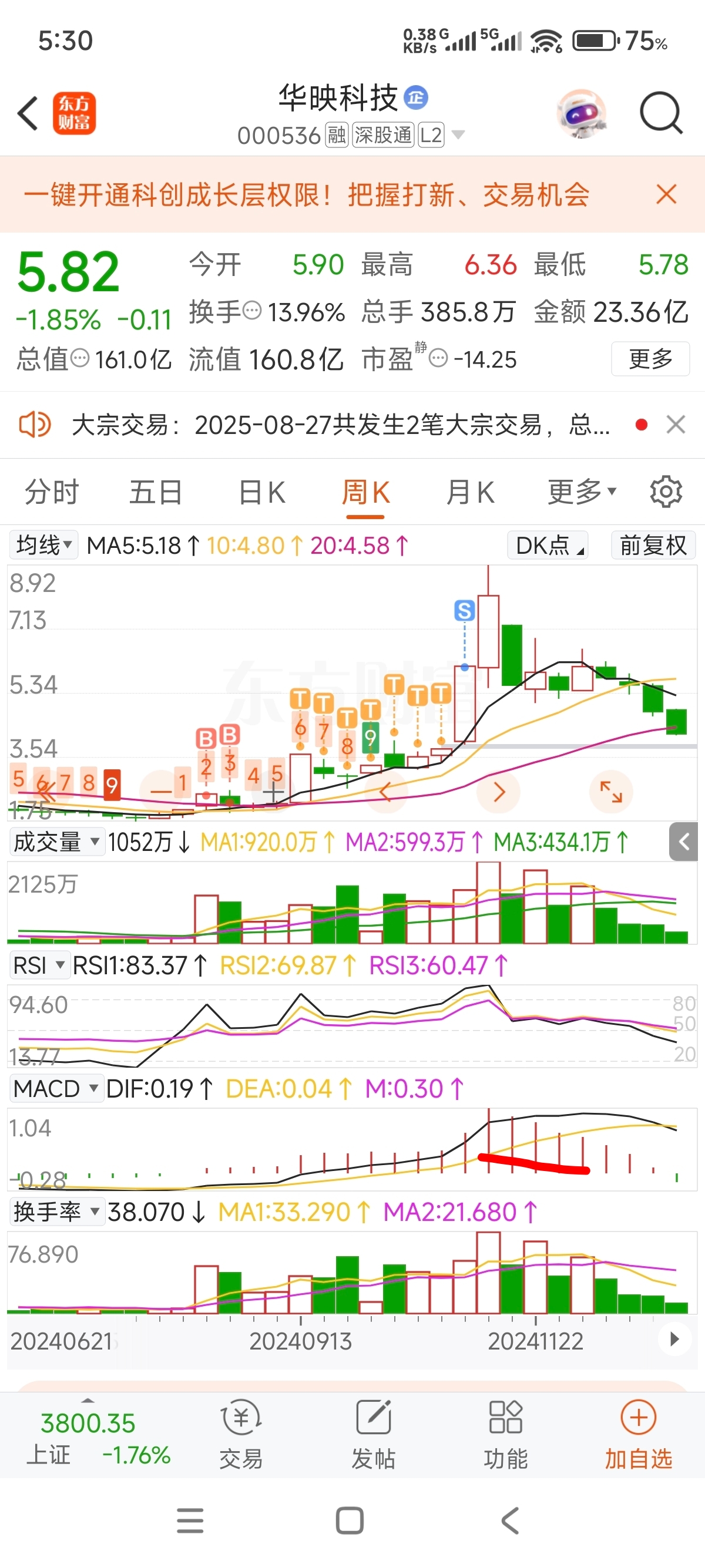
Task: Open the 成交量 indicator selector
Action: coord(56,842)
